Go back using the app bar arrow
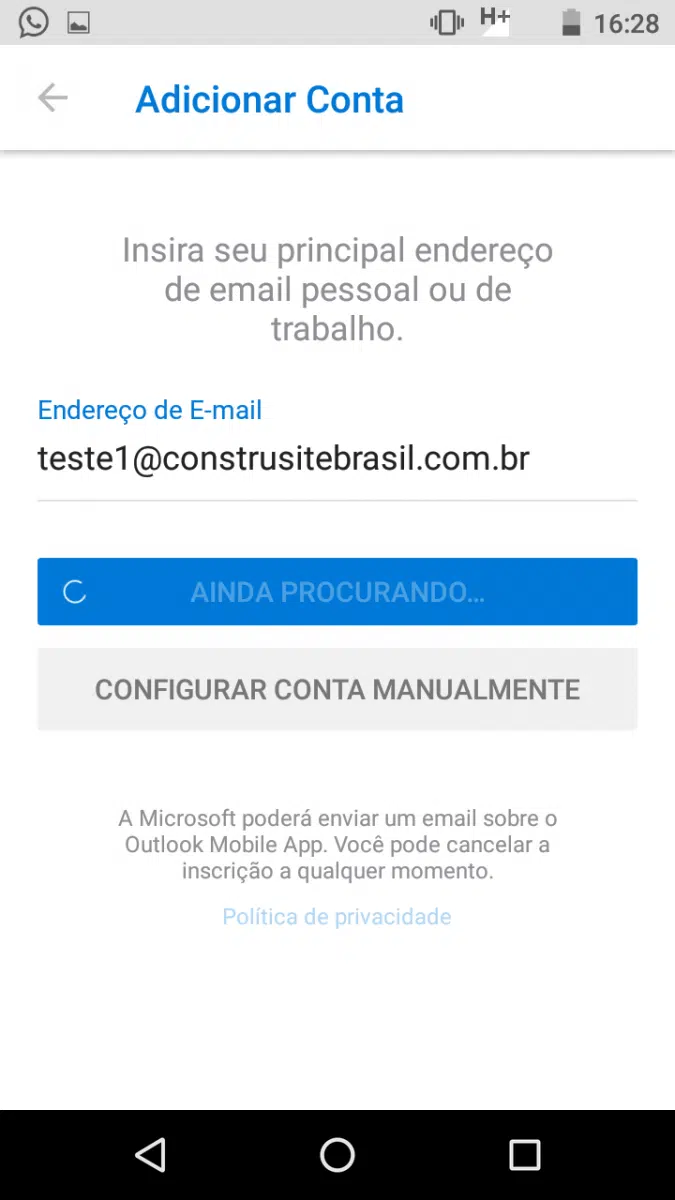The height and width of the screenshot is (1200, 675). coord(52,98)
